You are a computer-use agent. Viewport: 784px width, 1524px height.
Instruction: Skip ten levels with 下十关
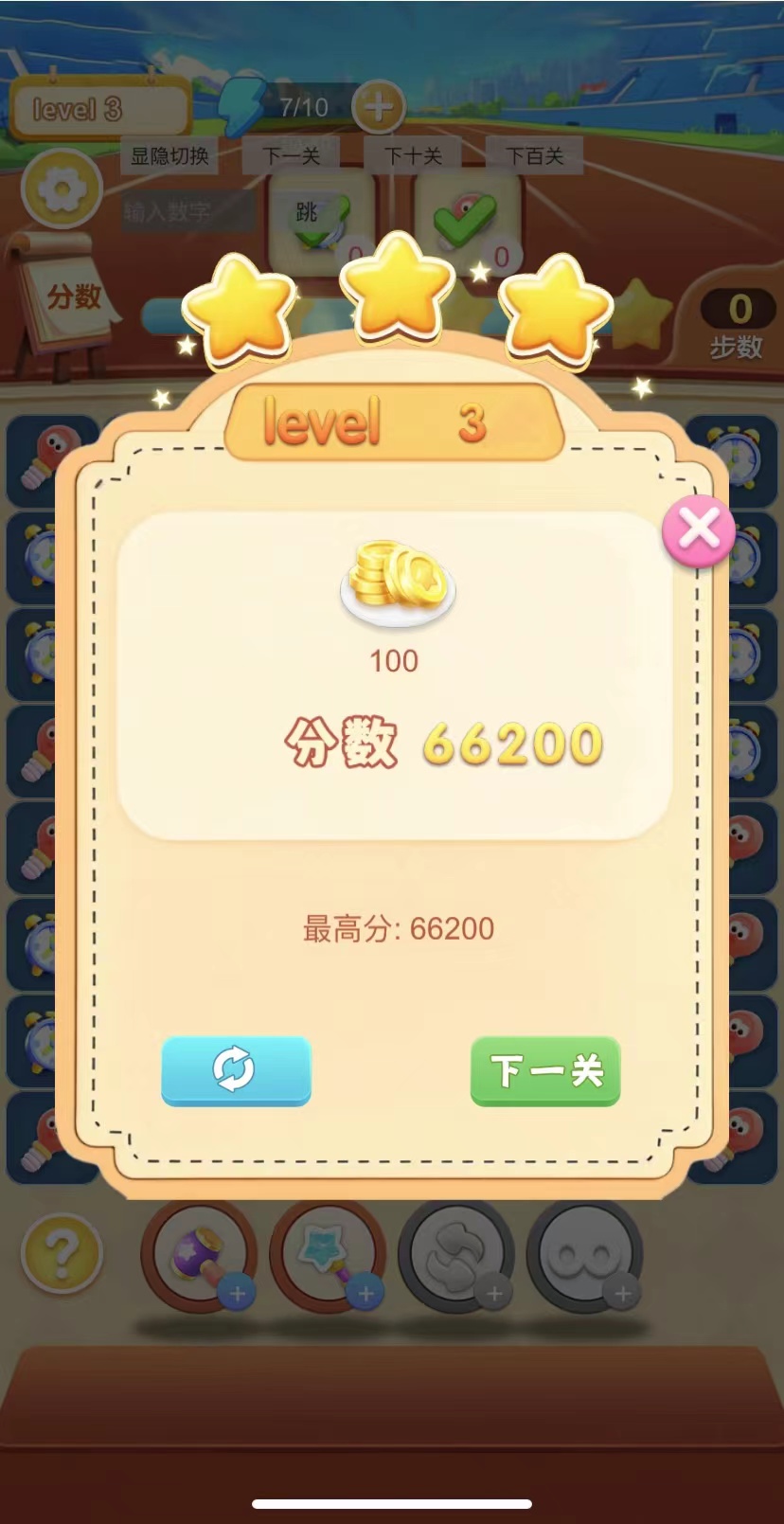[x=413, y=155]
